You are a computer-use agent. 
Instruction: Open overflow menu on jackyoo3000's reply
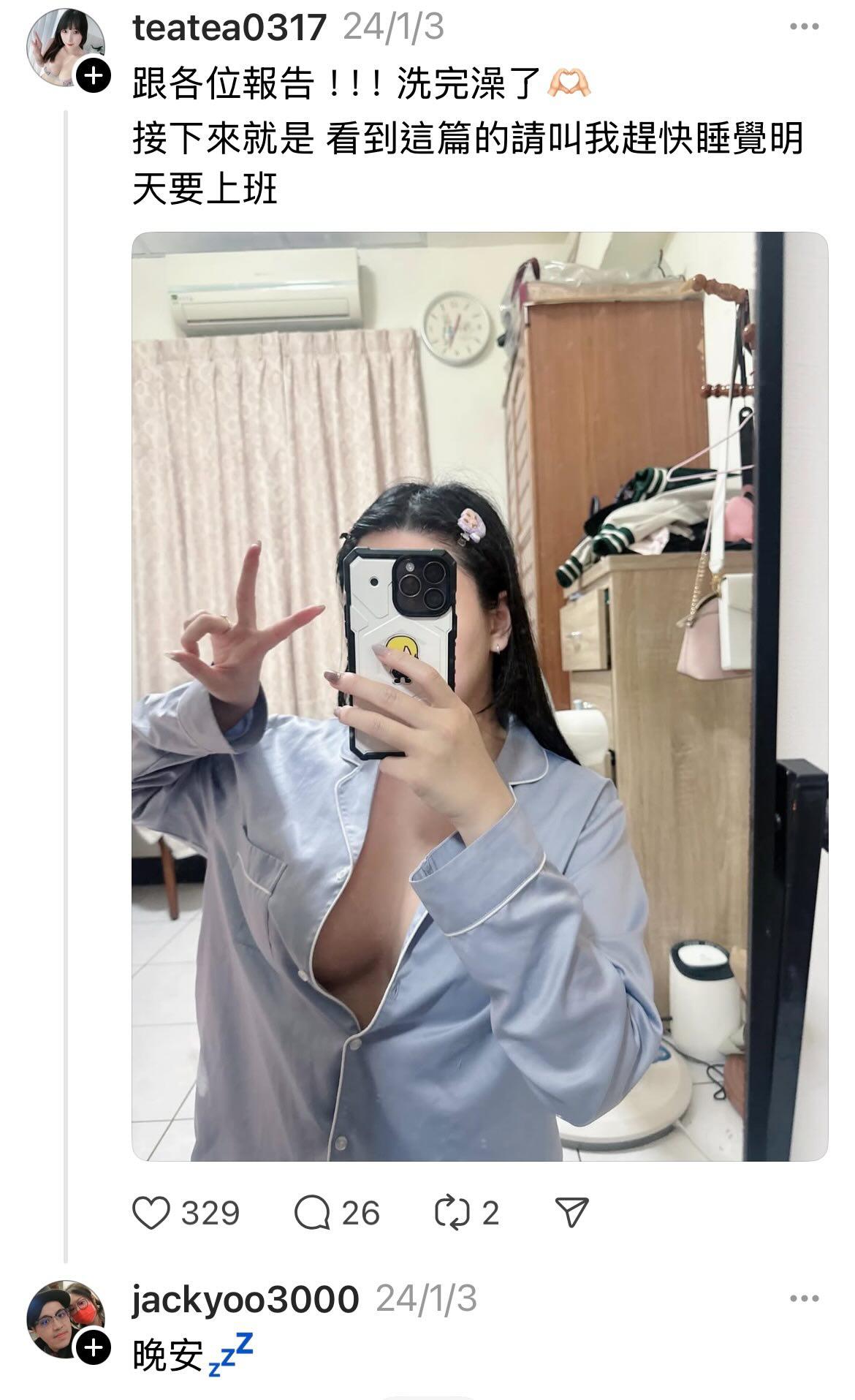tap(805, 1299)
